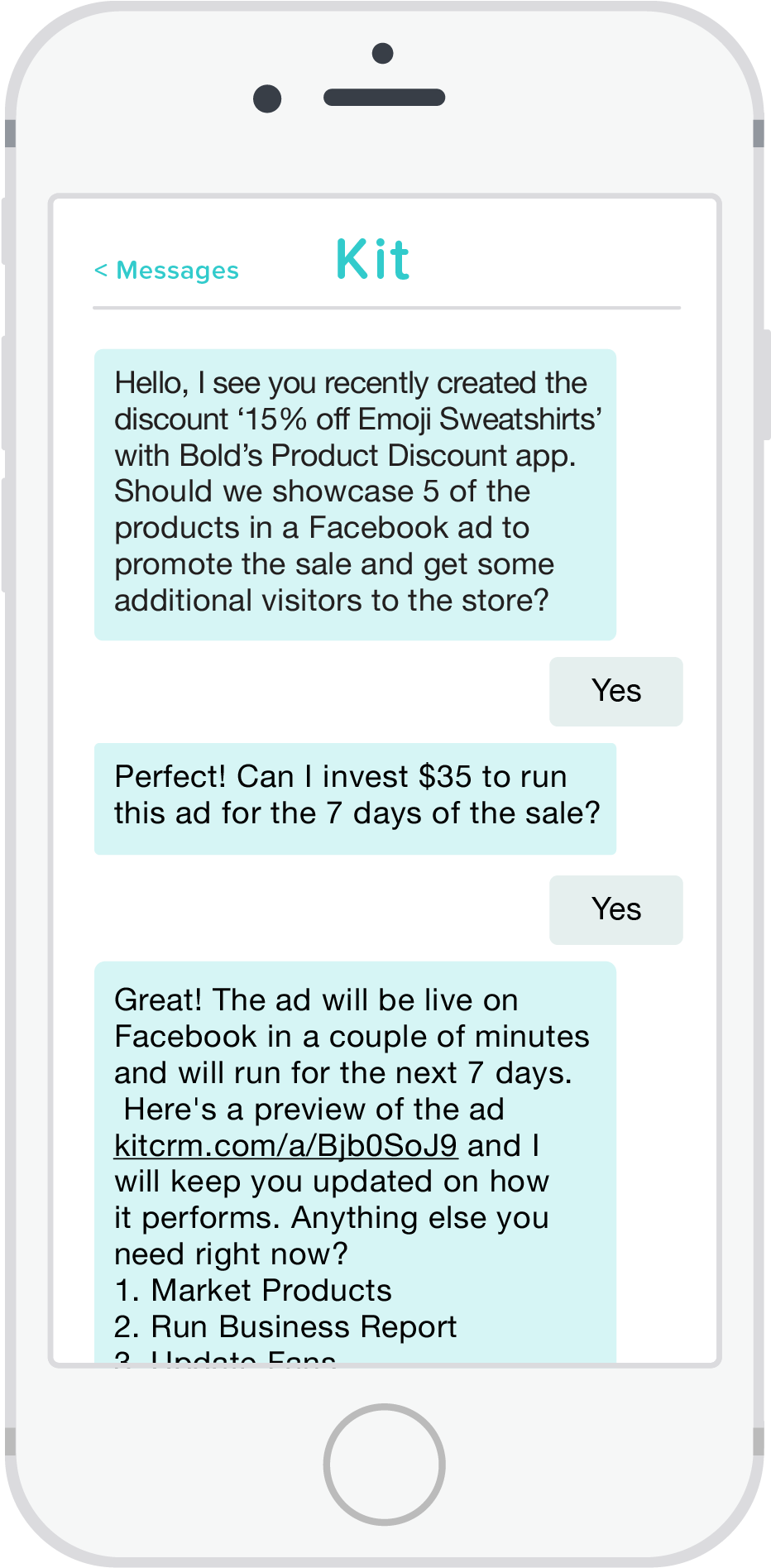Open the $35 ad investment message

pos(356,797)
